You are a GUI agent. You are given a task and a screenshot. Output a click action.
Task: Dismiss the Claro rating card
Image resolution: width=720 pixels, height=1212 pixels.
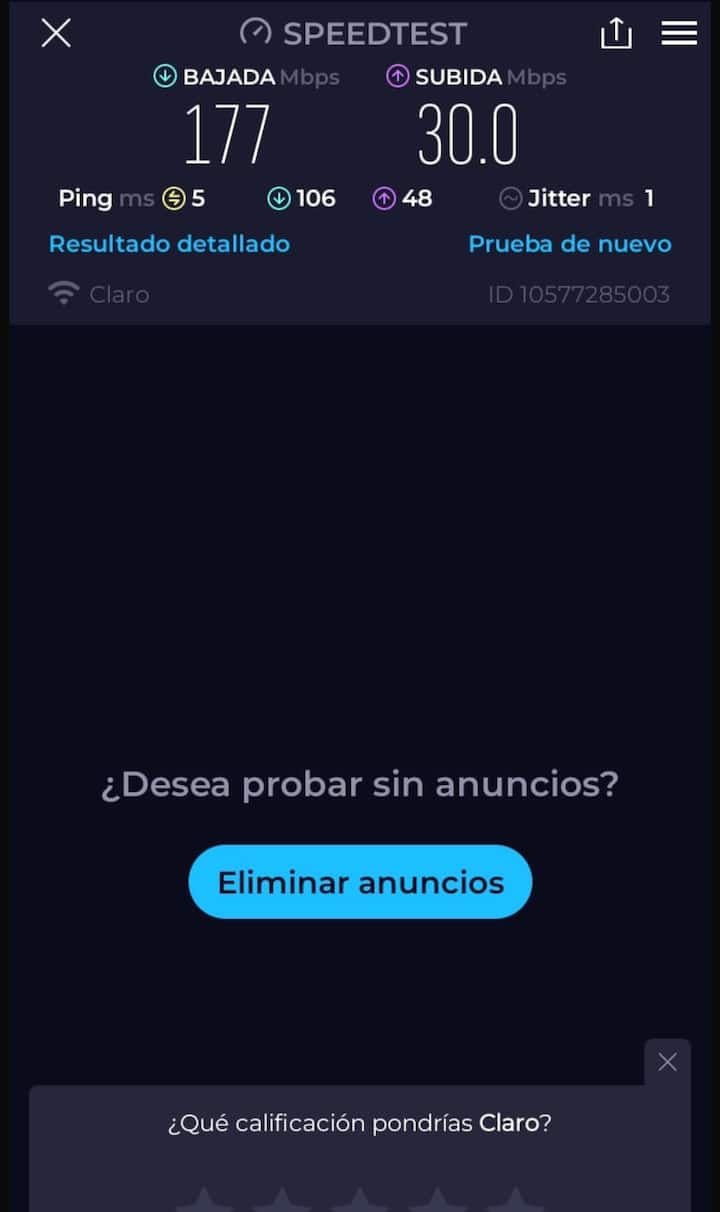pyautogui.click(x=667, y=1062)
